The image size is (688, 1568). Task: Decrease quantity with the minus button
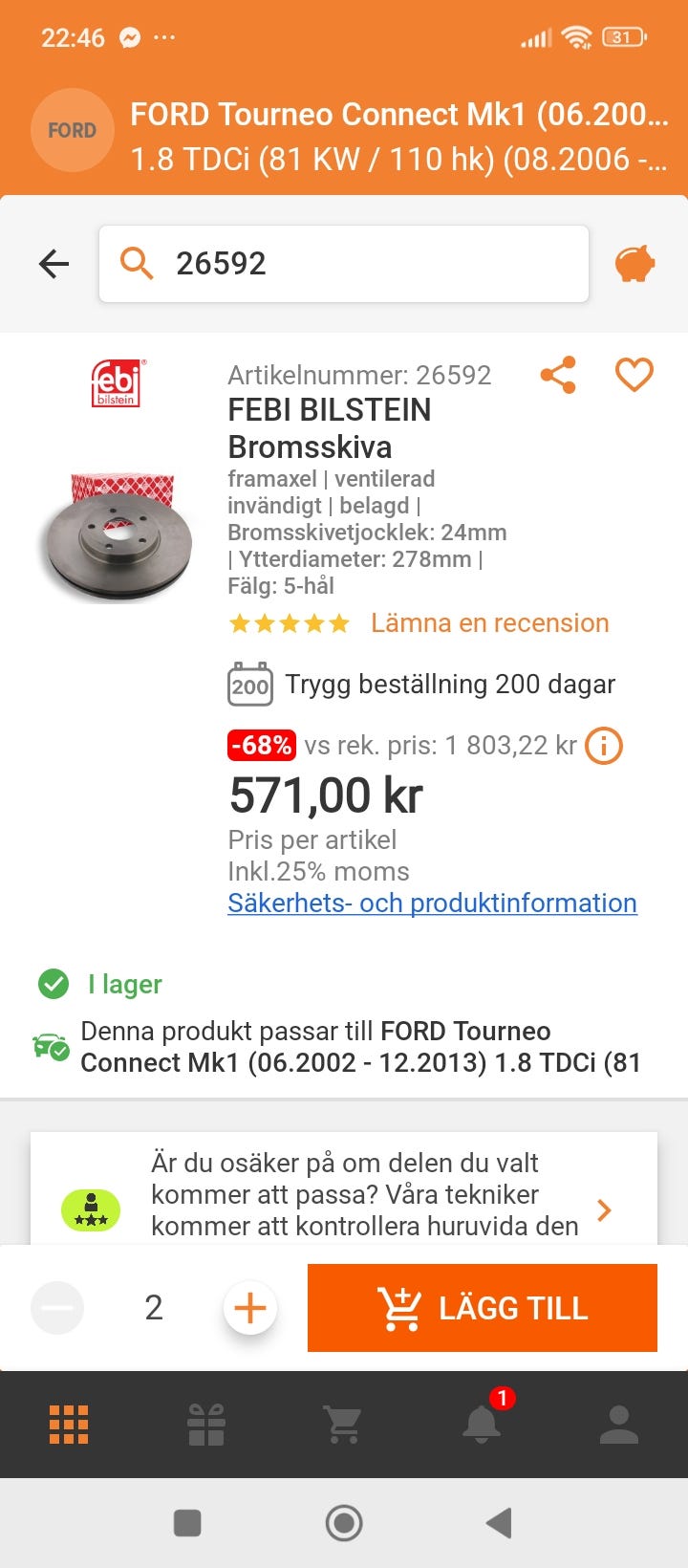pyautogui.click(x=57, y=1308)
